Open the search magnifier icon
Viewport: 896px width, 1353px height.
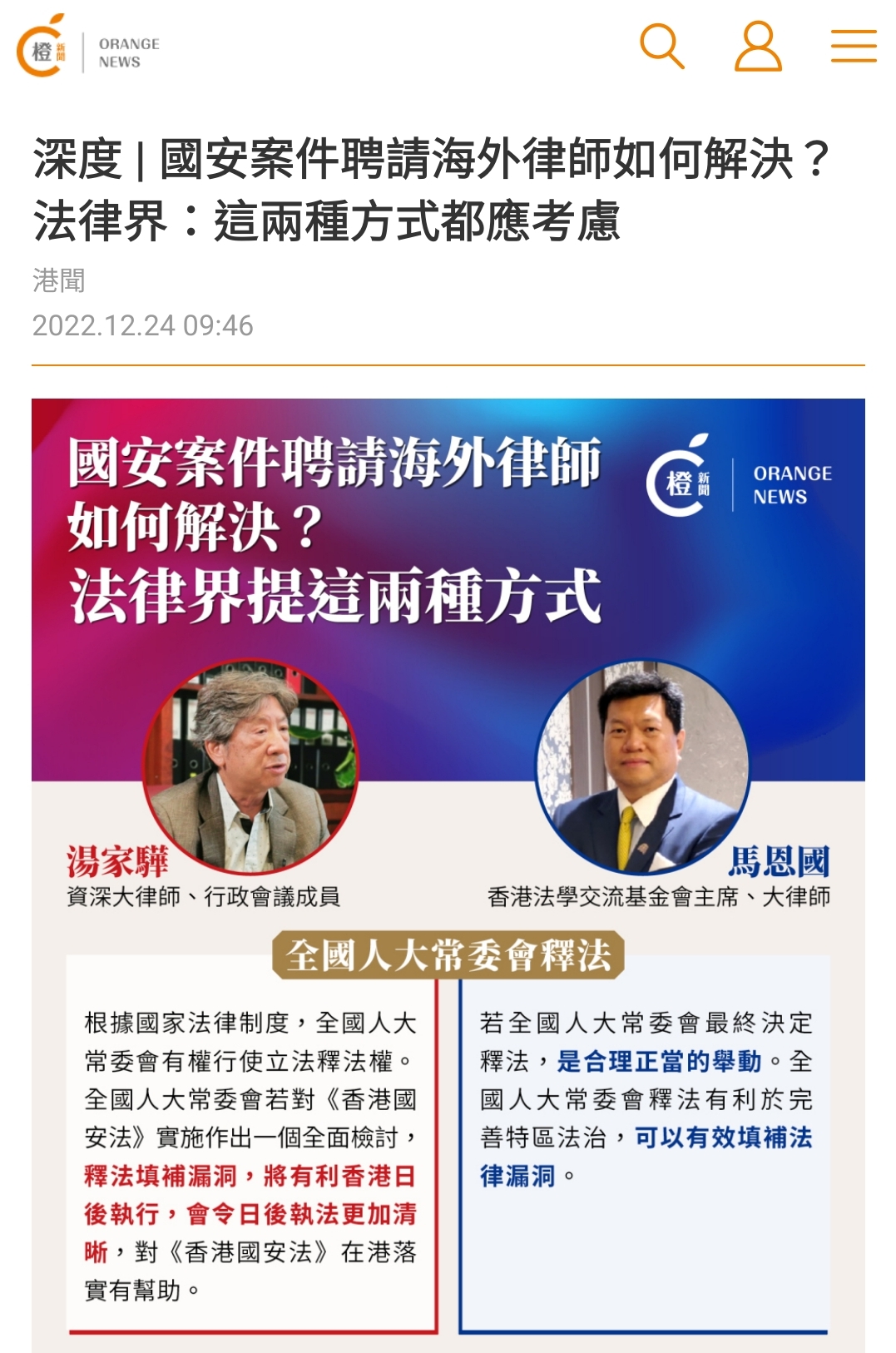tap(661, 46)
